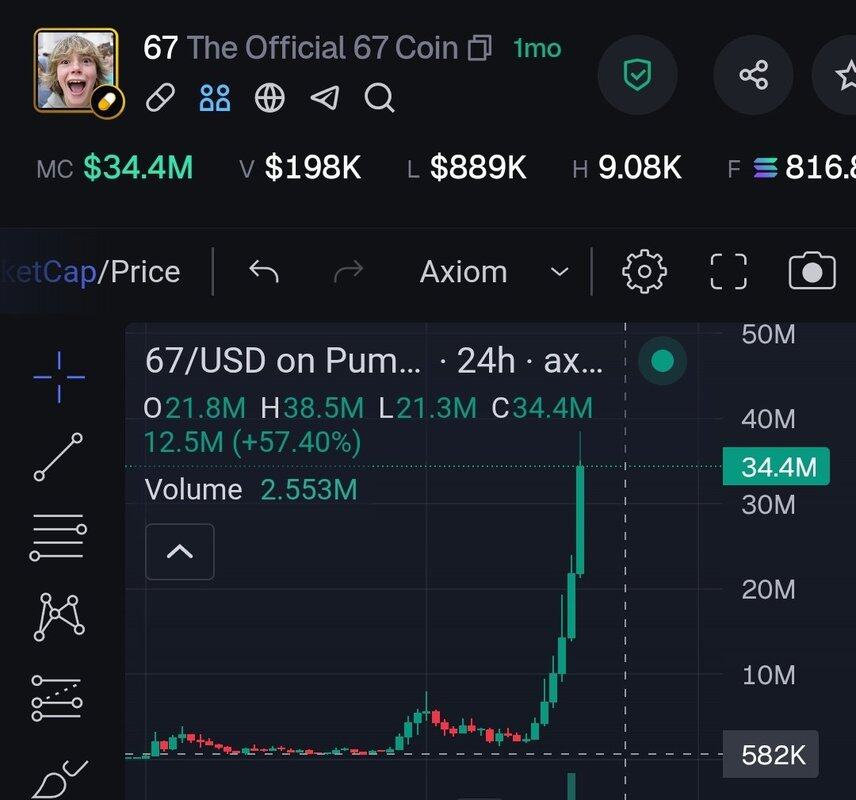Copy the 67 coin contract address

coord(481,48)
